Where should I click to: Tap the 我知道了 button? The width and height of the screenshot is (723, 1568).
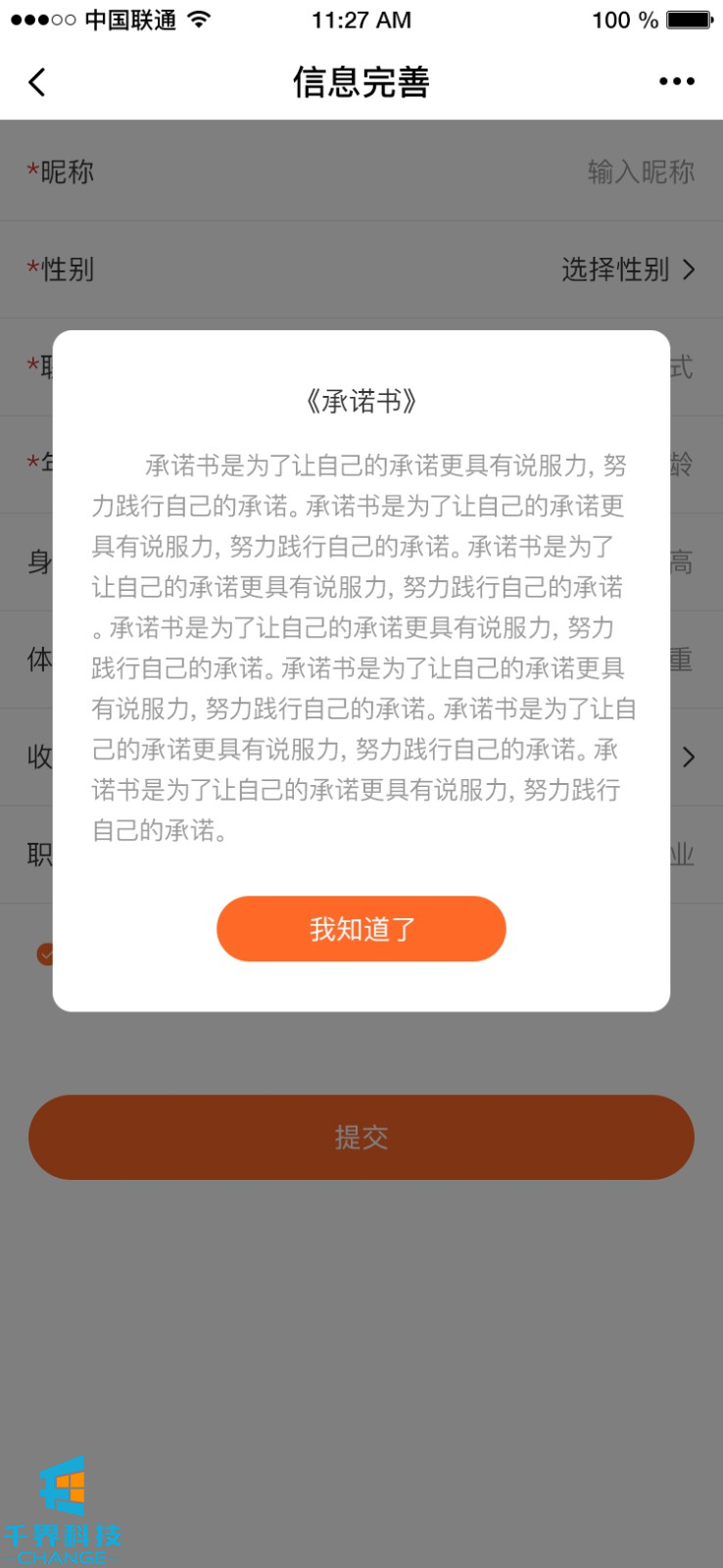(x=361, y=928)
